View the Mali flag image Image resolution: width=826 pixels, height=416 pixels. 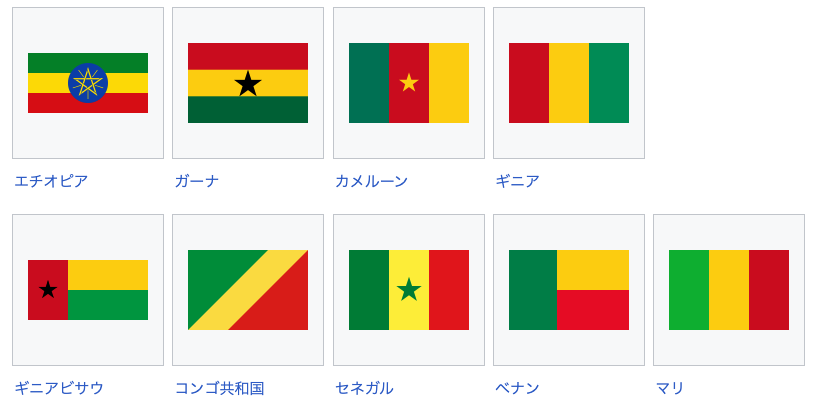pyautogui.click(x=729, y=290)
